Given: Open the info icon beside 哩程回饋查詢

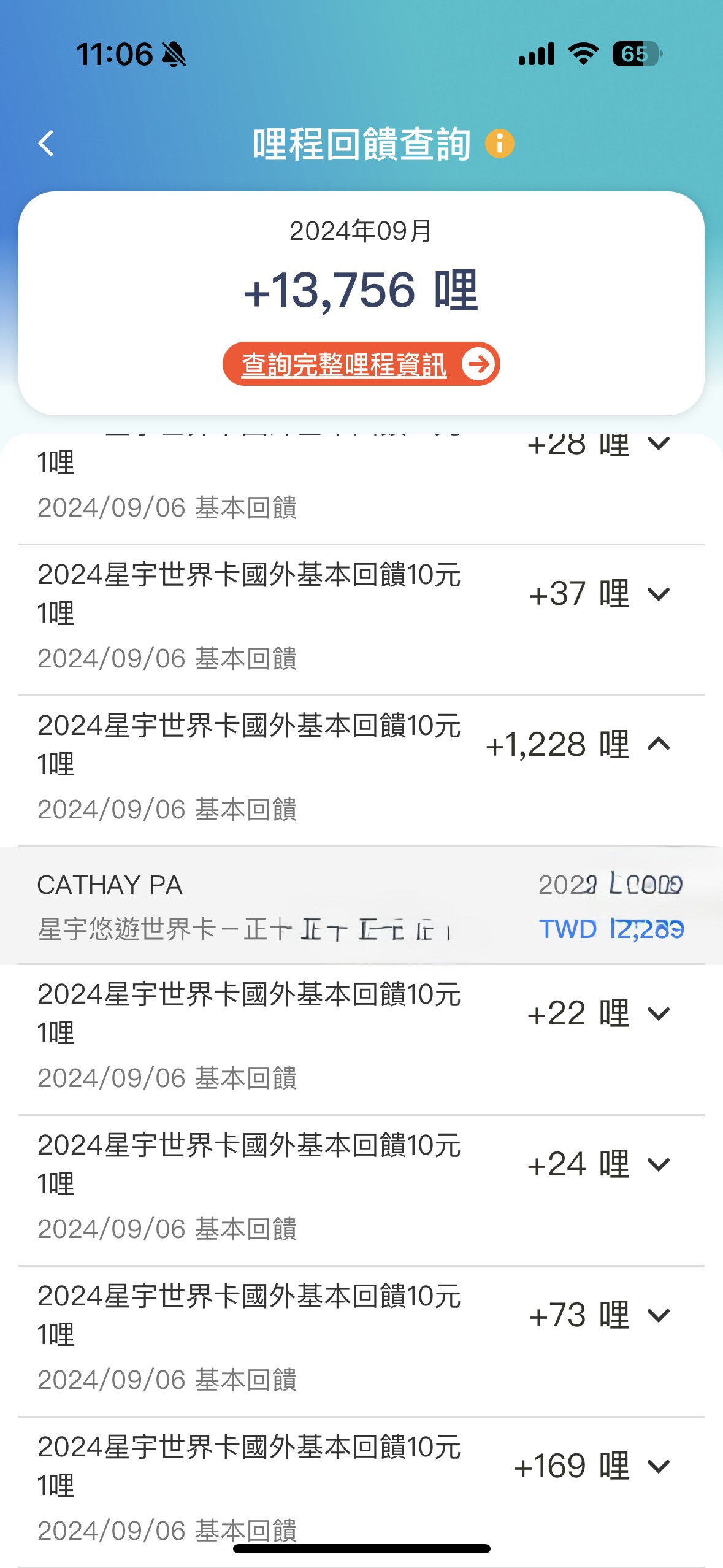Looking at the screenshot, I should 500,144.
